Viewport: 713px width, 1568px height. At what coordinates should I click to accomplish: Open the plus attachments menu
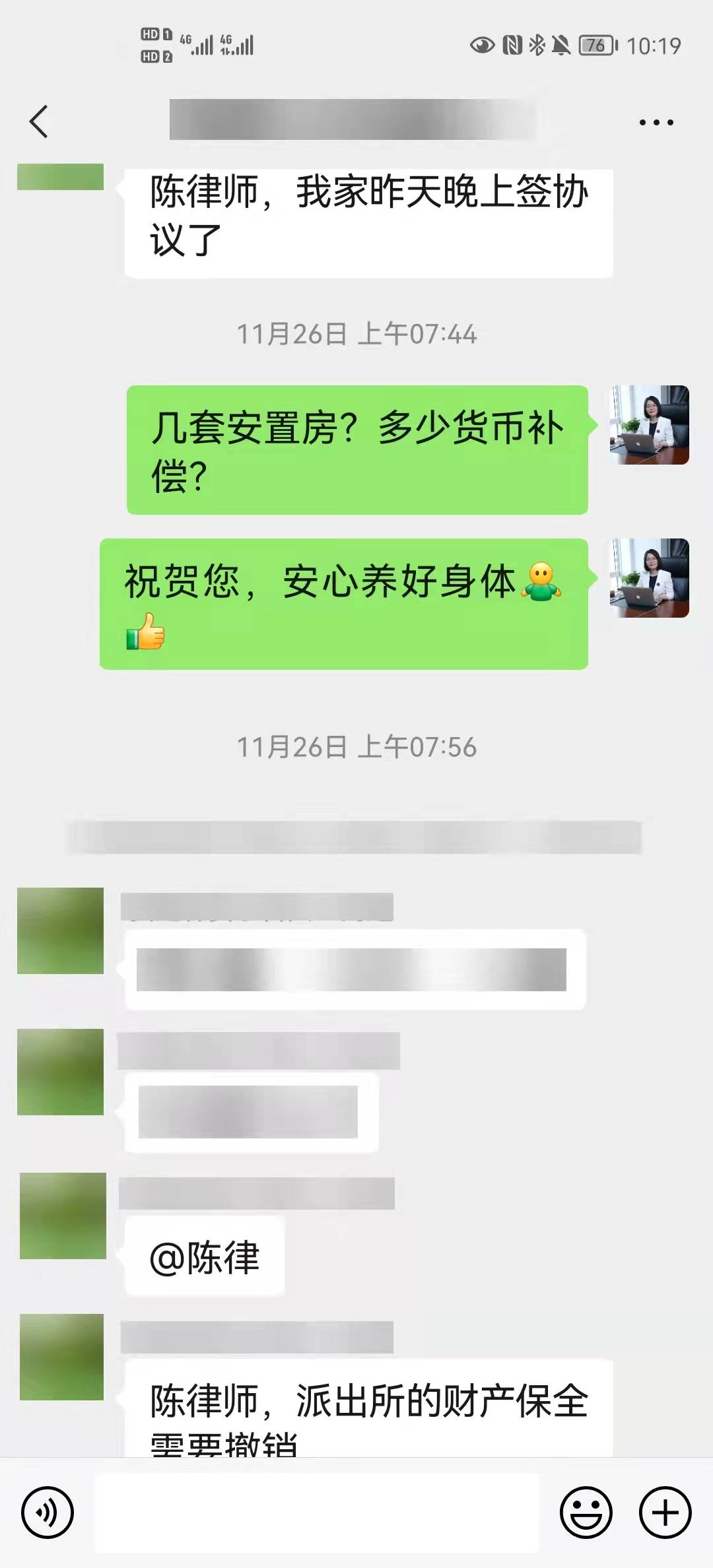pos(665,1513)
